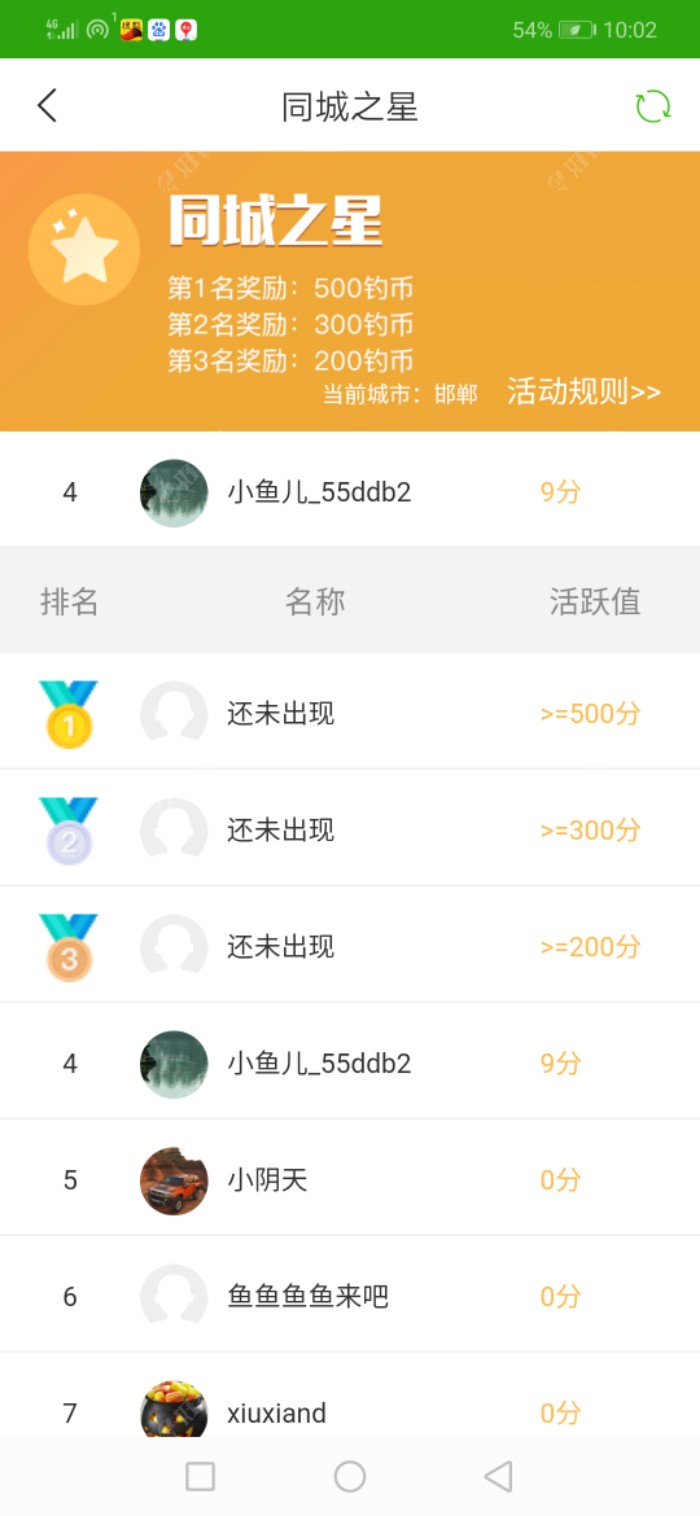Go back using the top-left arrow

(x=47, y=106)
